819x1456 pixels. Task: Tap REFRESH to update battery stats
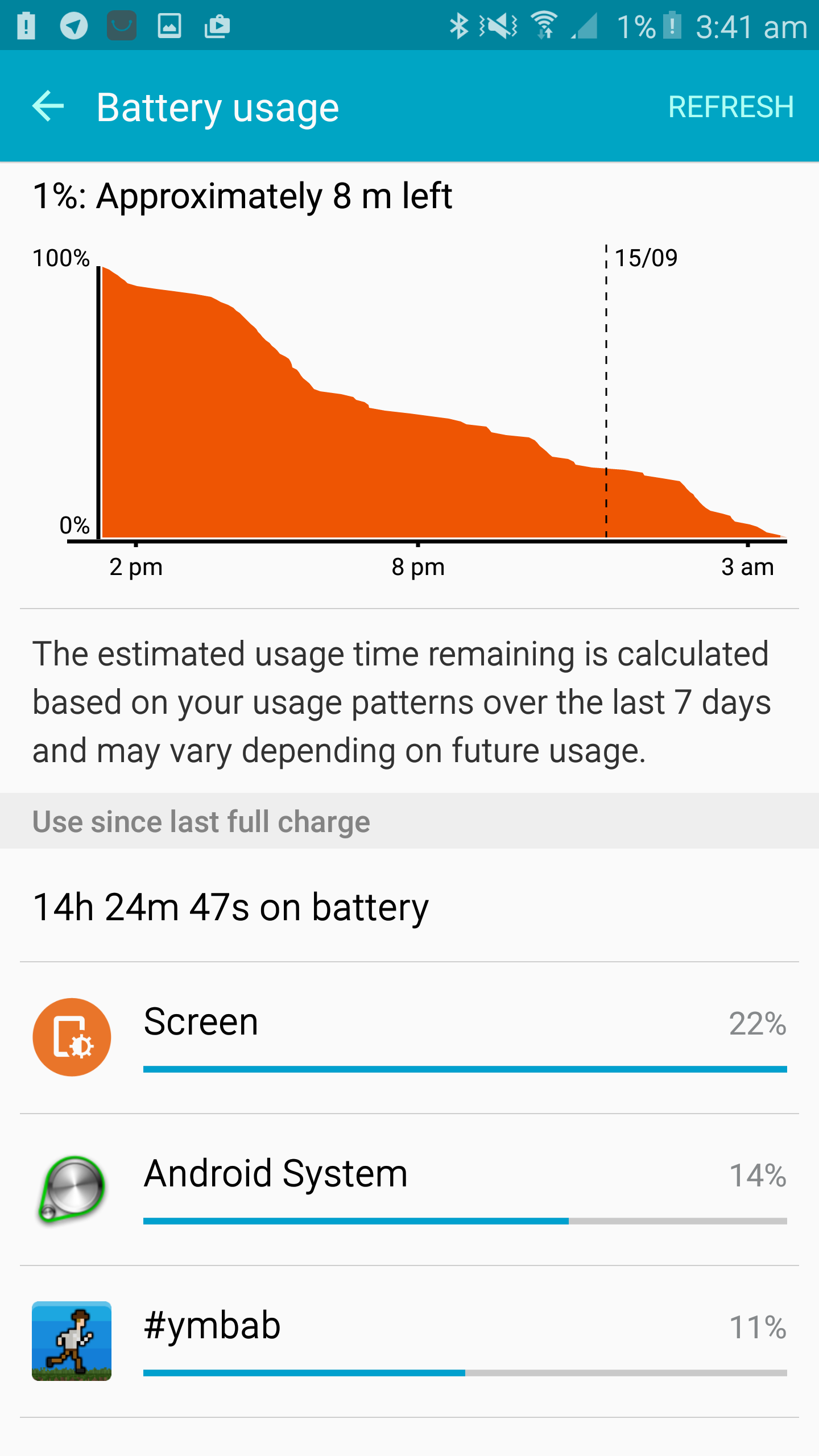(731, 107)
